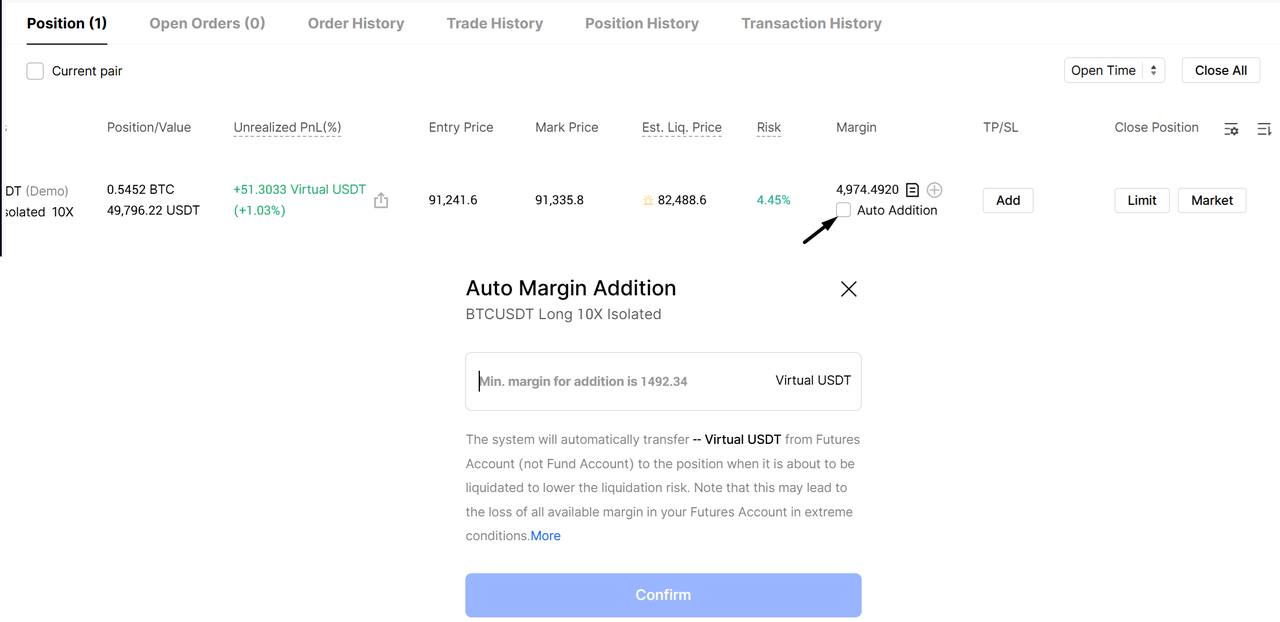1280x622 pixels.
Task: Open the Transaction History tab
Action: (x=811, y=23)
